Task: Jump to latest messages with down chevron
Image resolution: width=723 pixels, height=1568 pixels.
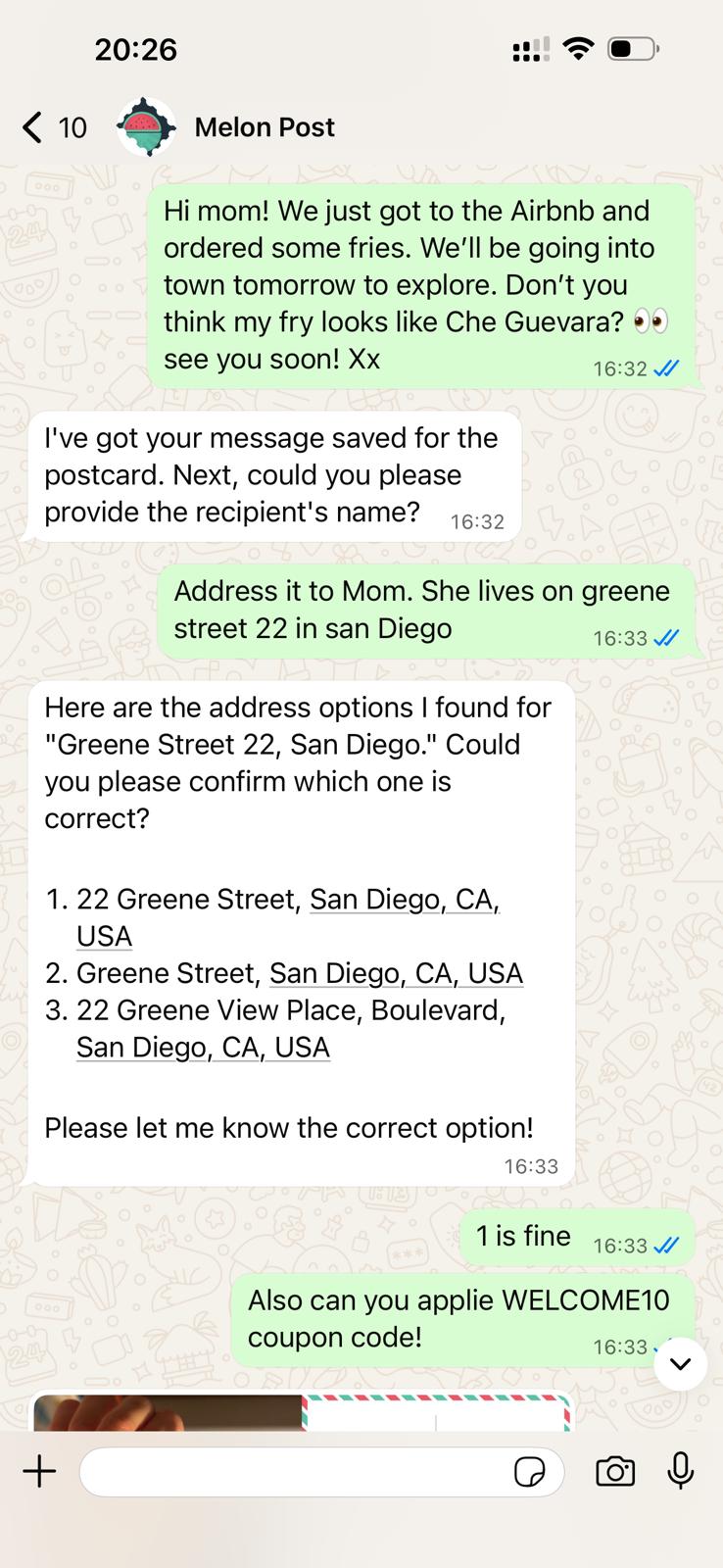Action: pyautogui.click(x=680, y=1363)
